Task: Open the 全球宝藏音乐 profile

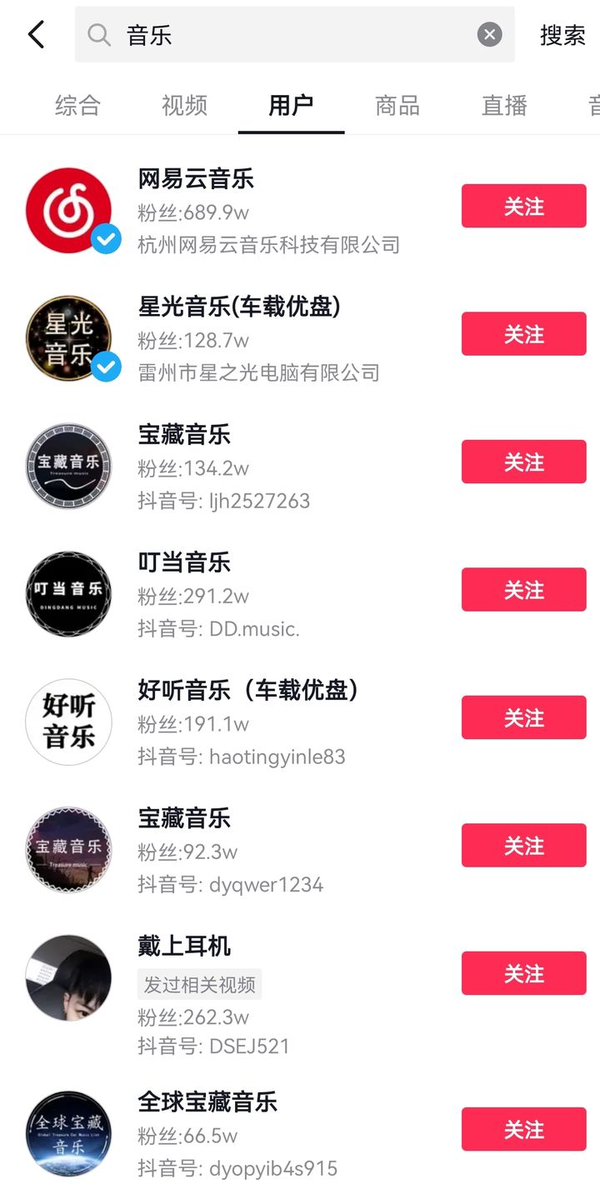Action: click(207, 1103)
